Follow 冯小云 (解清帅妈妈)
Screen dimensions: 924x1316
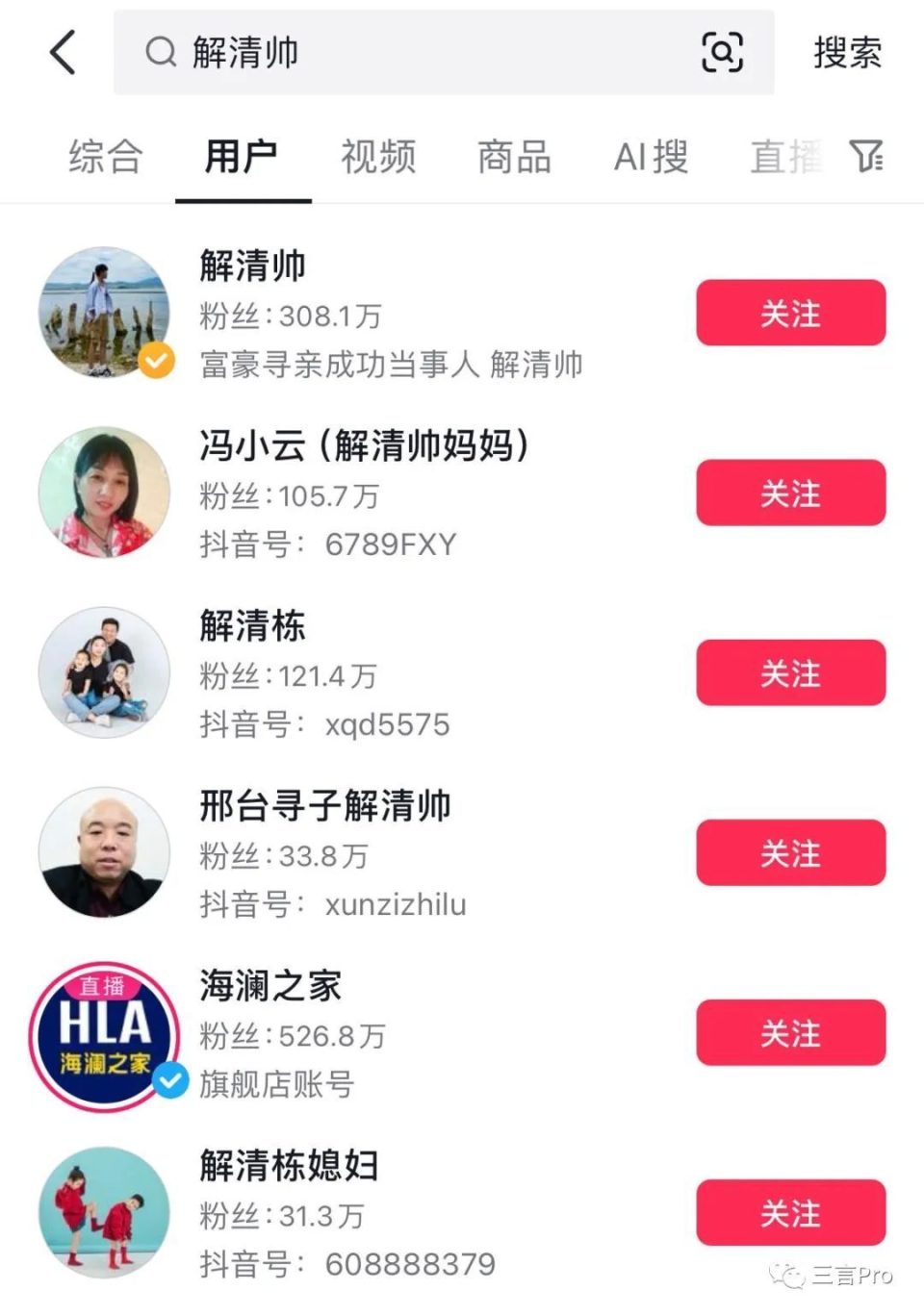click(x=790, y=493)
